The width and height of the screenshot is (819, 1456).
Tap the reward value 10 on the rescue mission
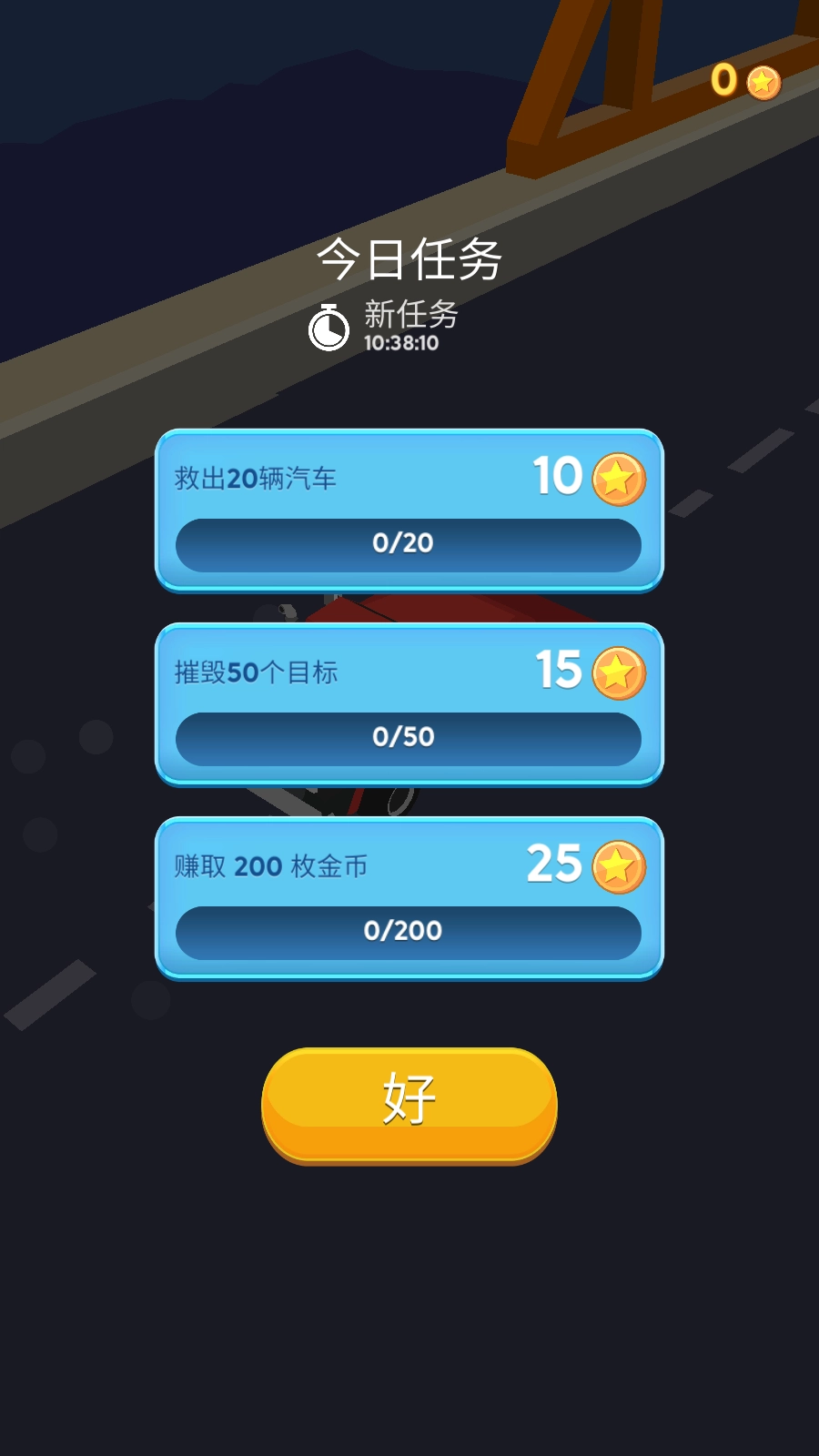click(x=555, y=477)
